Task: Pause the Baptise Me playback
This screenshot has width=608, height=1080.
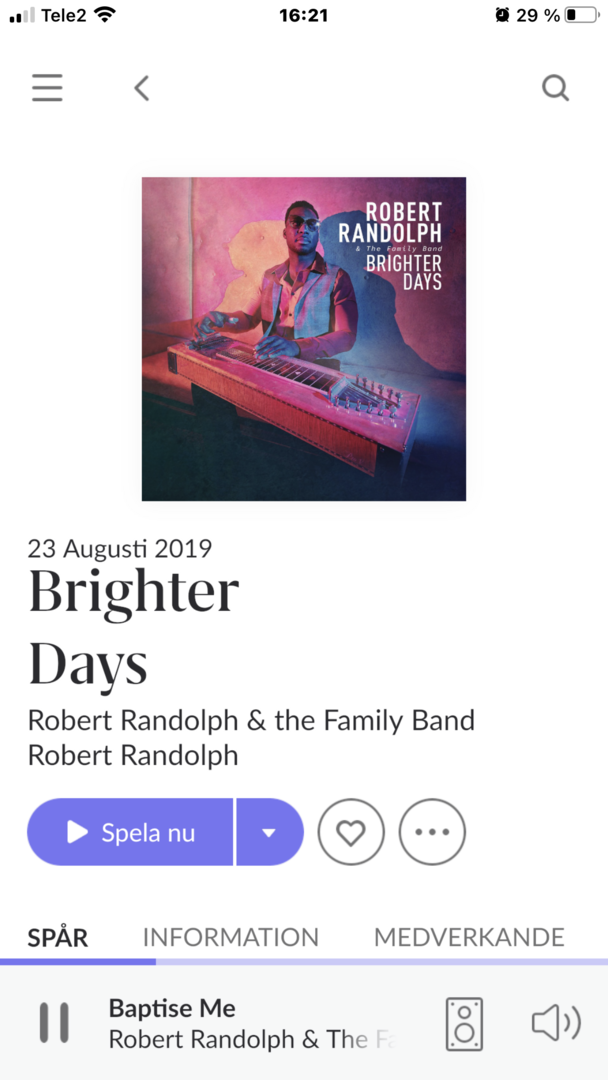Action: coord(54,1023)
